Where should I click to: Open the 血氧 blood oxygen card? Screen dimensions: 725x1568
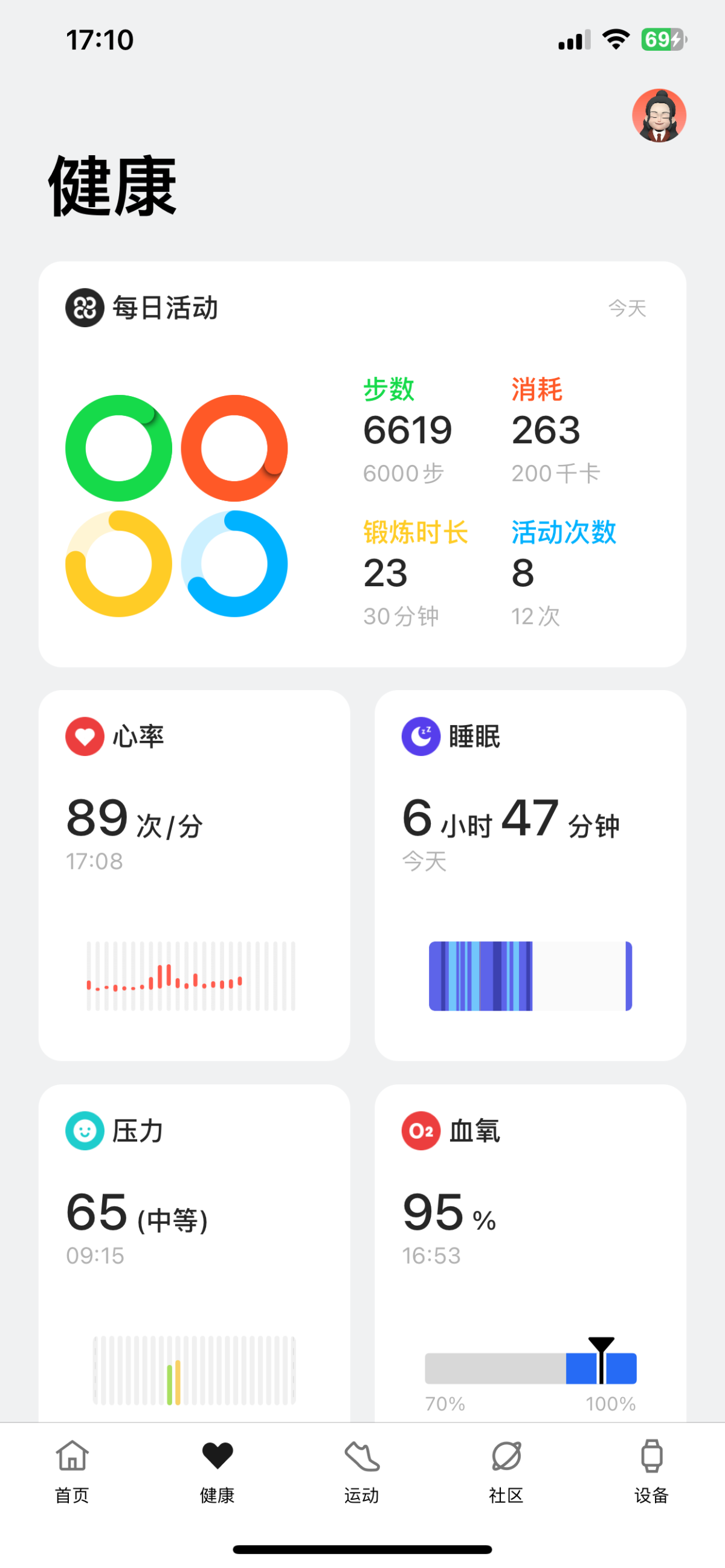coord(530,1254)
